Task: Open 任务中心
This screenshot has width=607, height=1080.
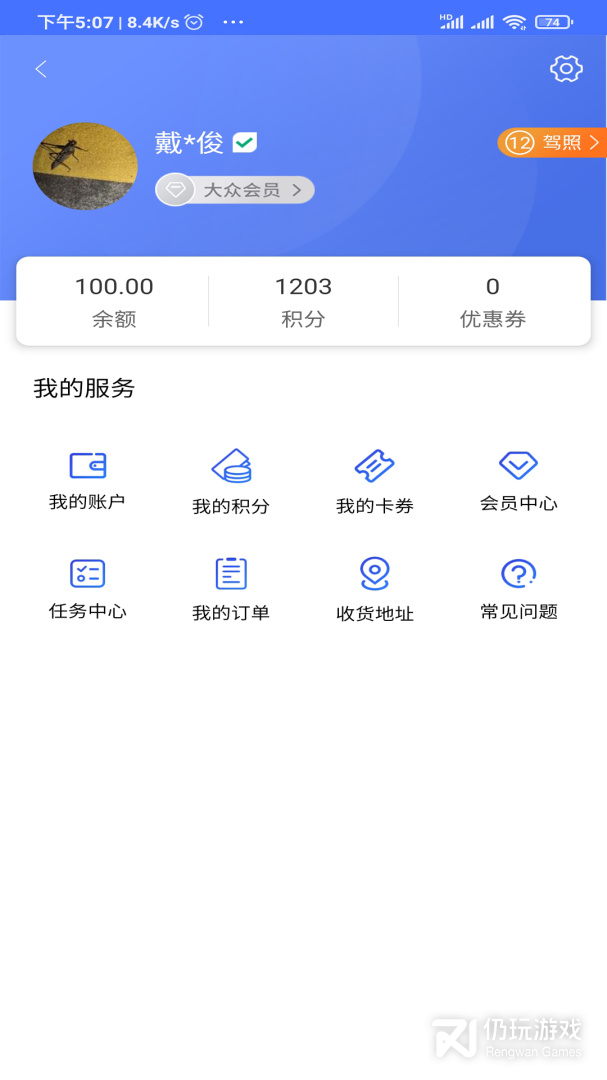Action: 87,588
